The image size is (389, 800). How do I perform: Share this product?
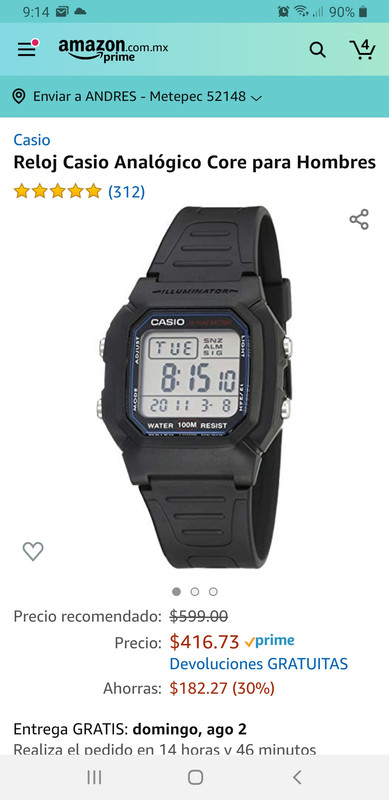coord(359,219)
